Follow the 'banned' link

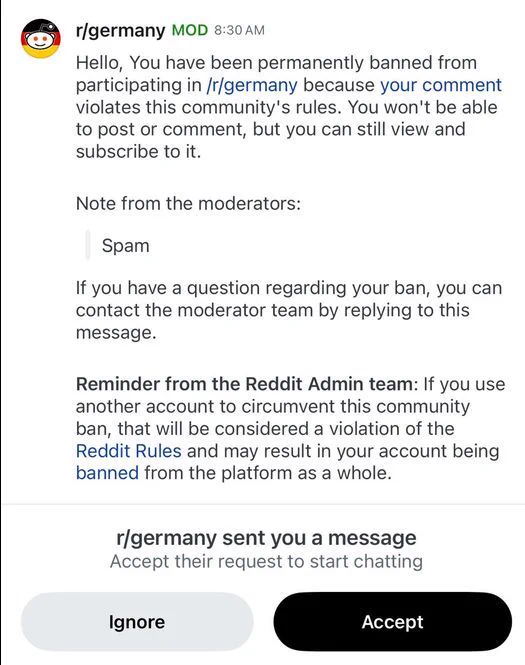[x=107, y=473]
